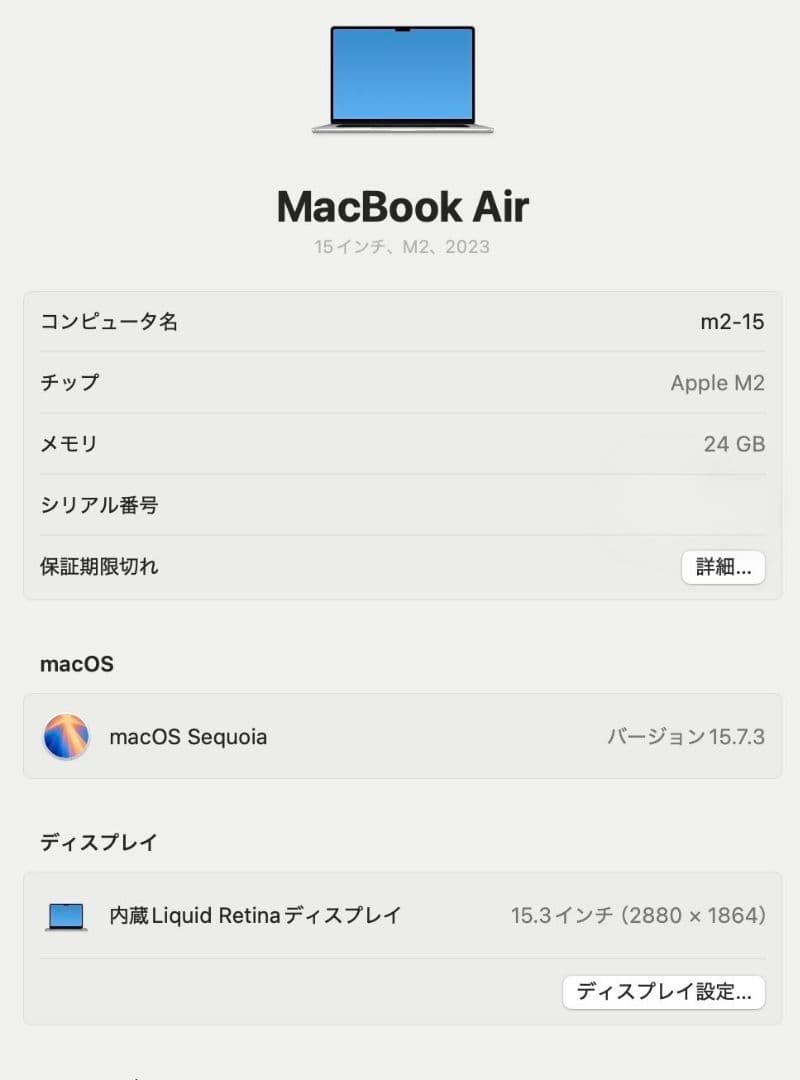Click the macOS section heading

click(76, 663)
